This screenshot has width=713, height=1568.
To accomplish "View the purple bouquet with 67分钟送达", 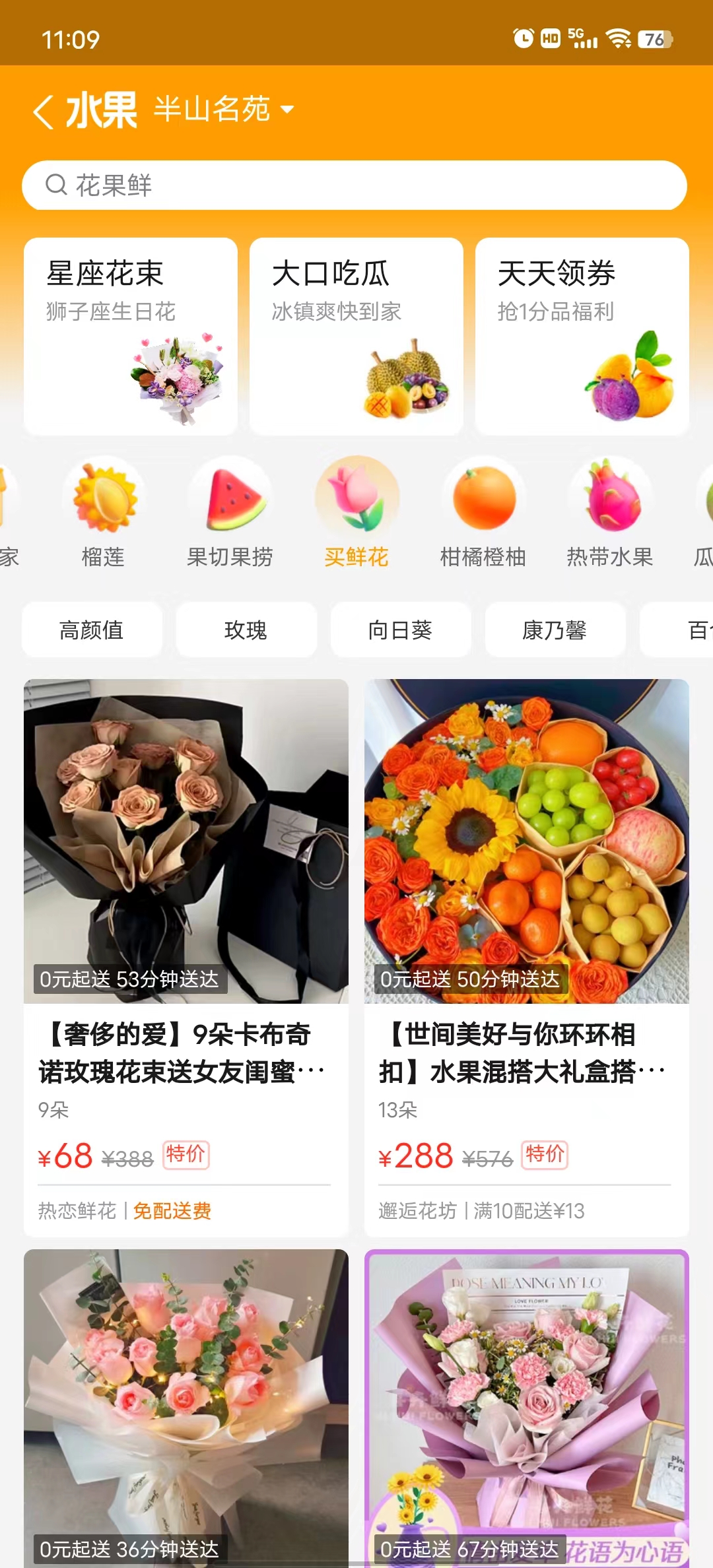I will (527, 1406).
